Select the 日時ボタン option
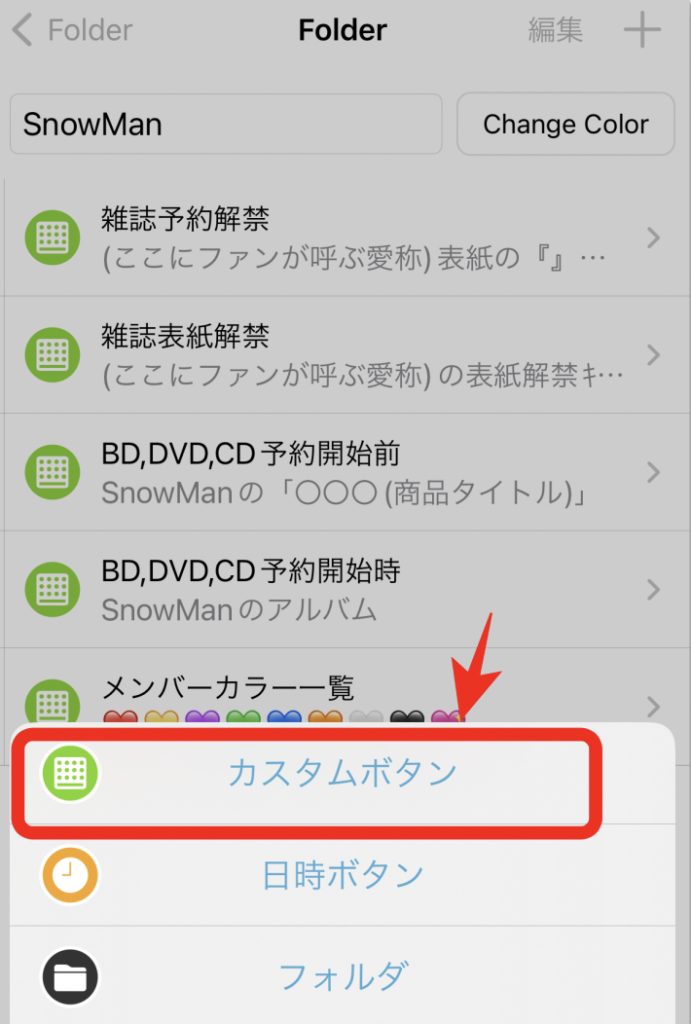 tap(342, 875)
